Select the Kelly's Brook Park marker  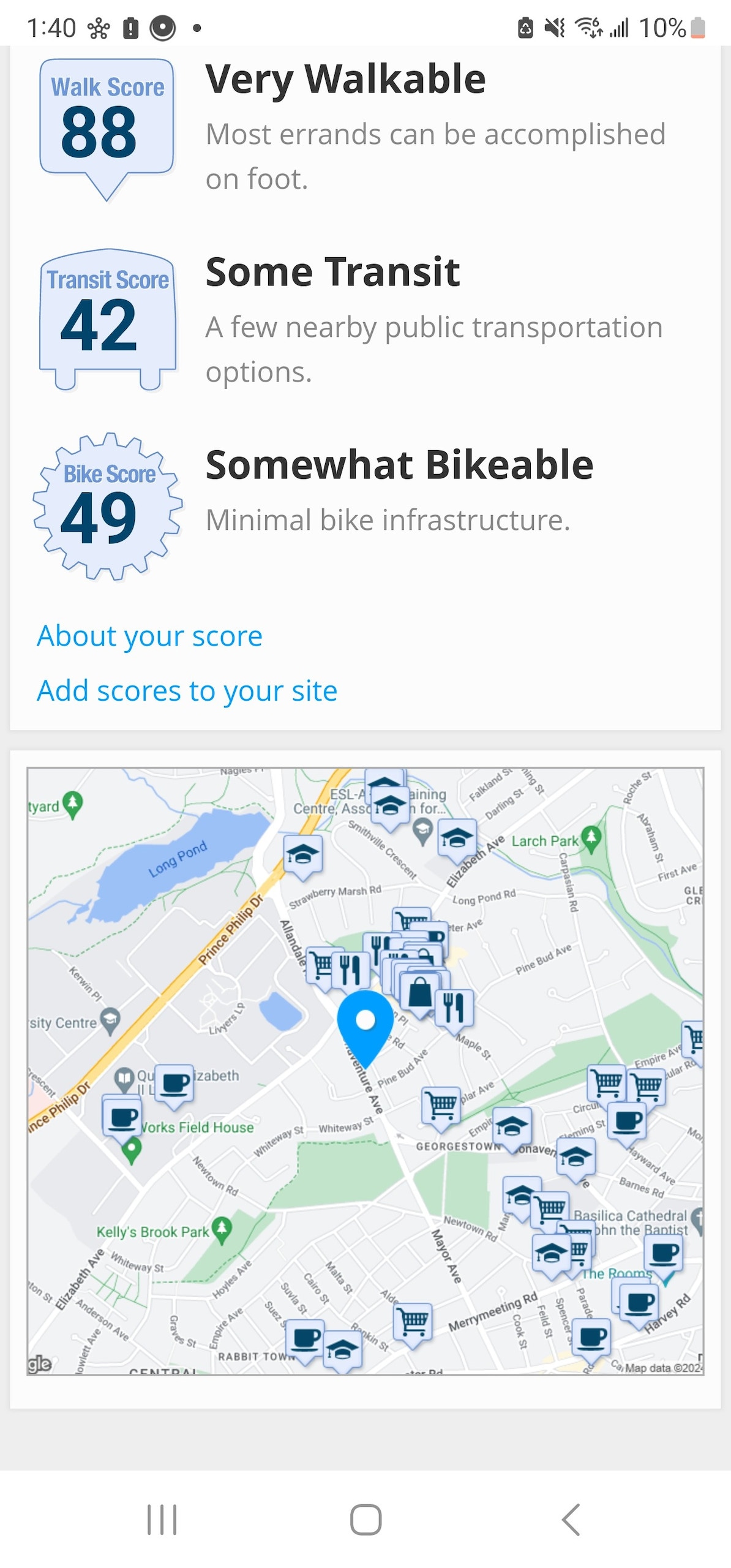tap(222, 1229)
